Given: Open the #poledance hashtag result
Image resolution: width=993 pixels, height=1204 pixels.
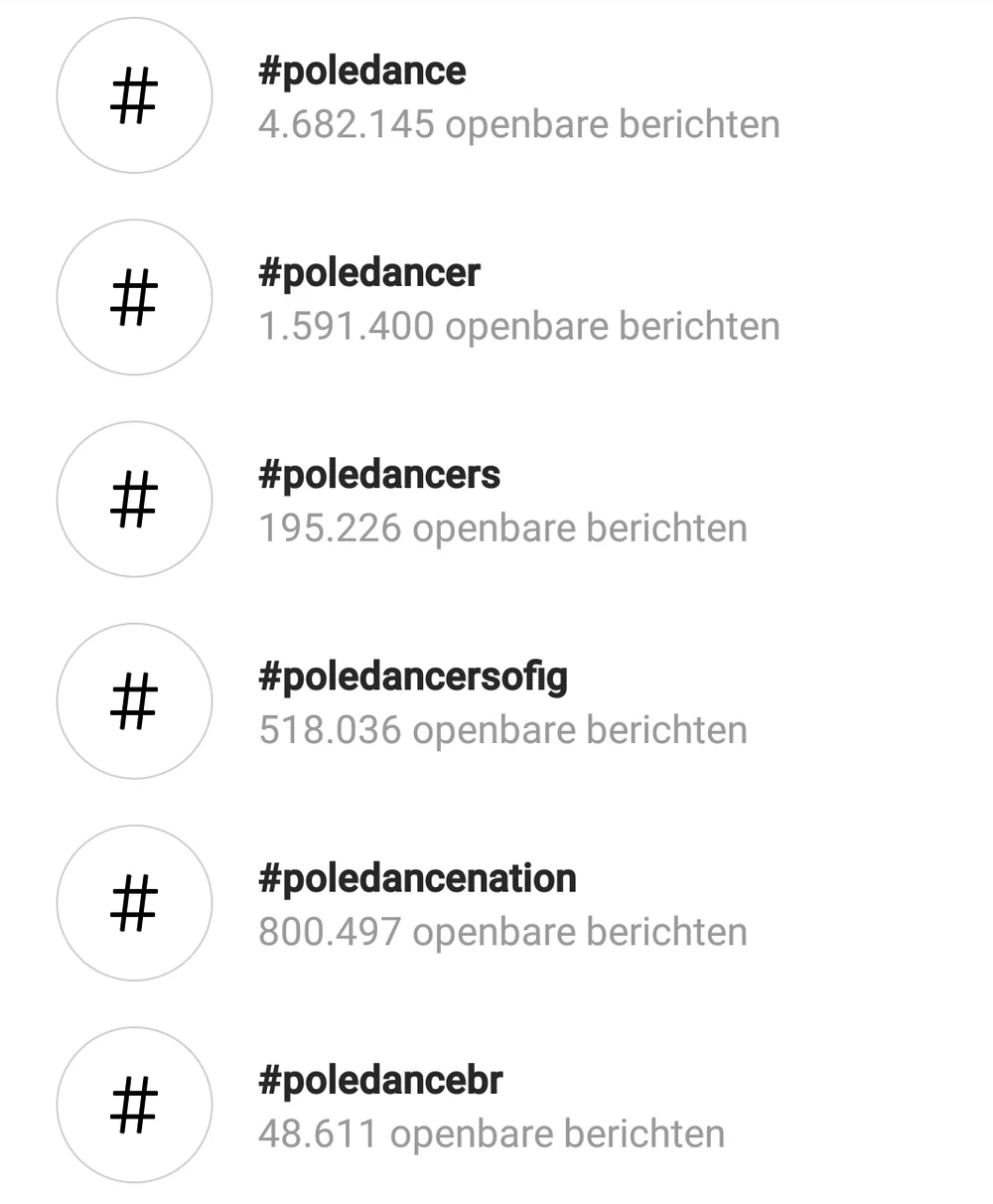Looking at the screenshot, I should coord(361,73).
